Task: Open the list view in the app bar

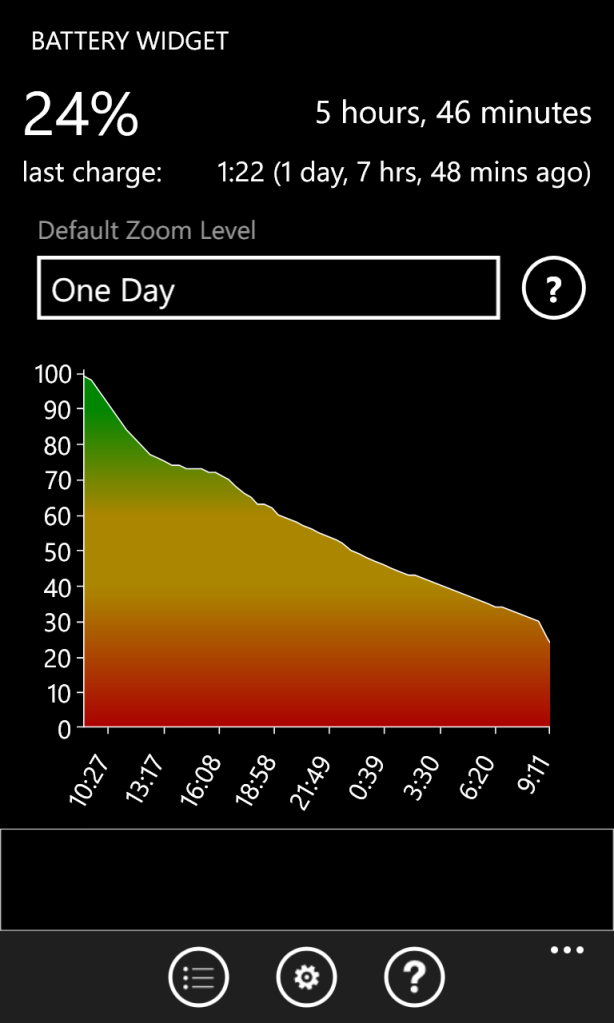Action: pyautogui.click(x=198, y=977)
